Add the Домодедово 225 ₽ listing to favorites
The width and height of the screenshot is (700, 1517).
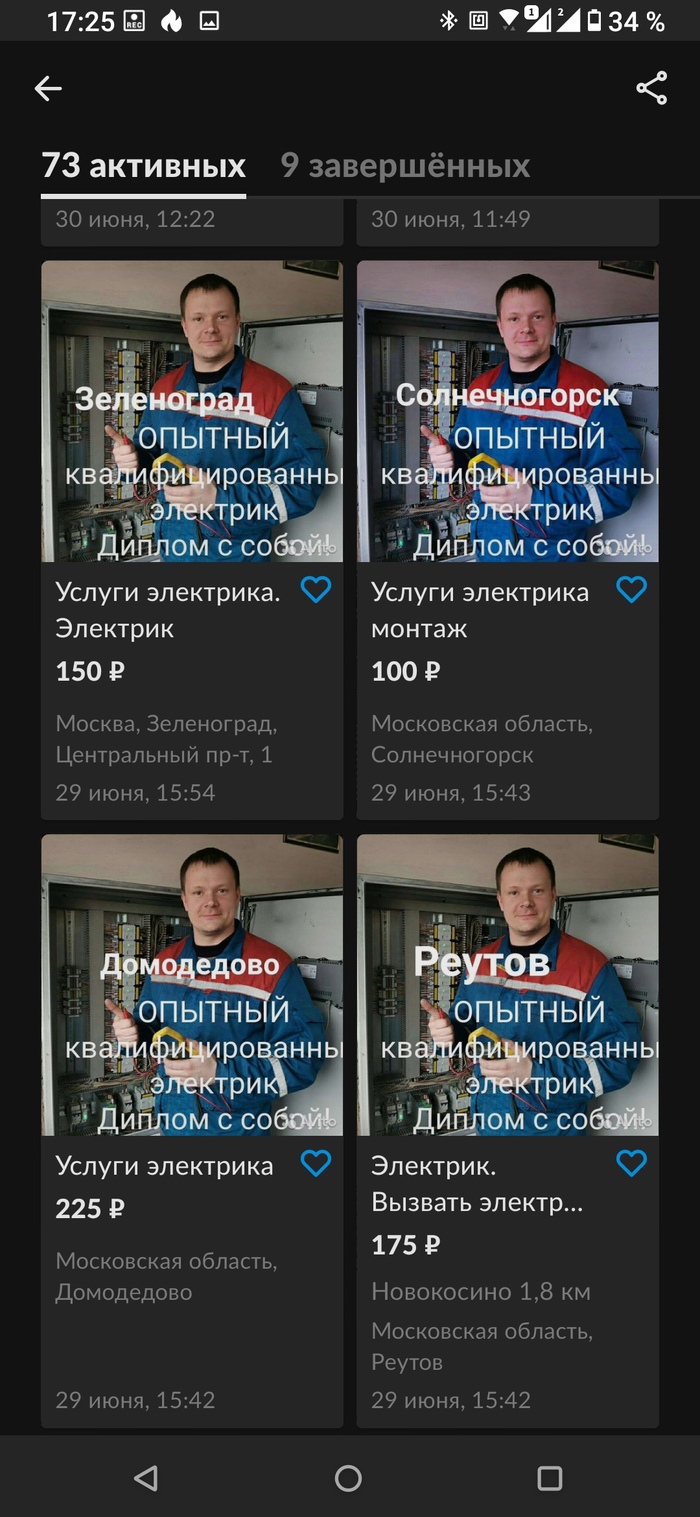tap(316, 1164)
